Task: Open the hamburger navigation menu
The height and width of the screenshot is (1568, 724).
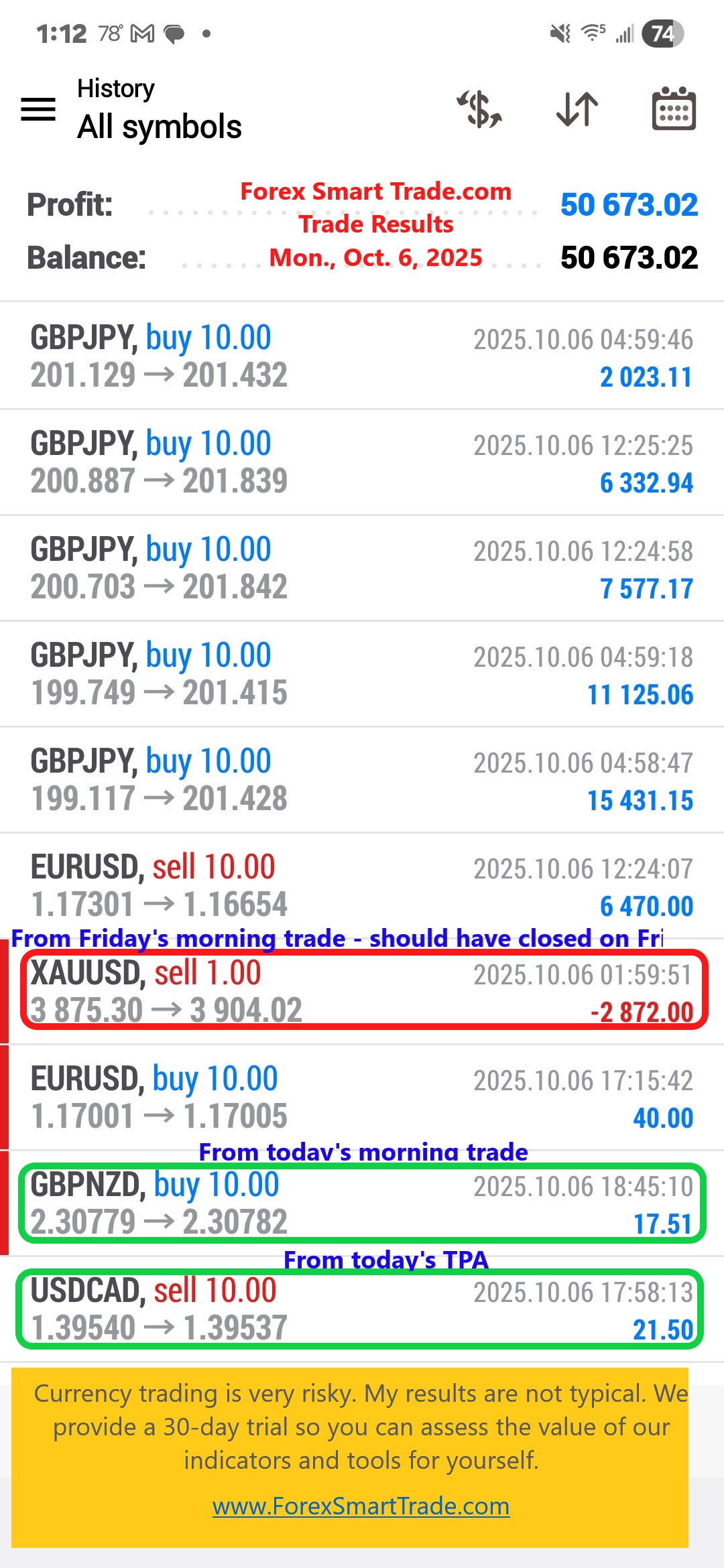Action: pos(38,109)
